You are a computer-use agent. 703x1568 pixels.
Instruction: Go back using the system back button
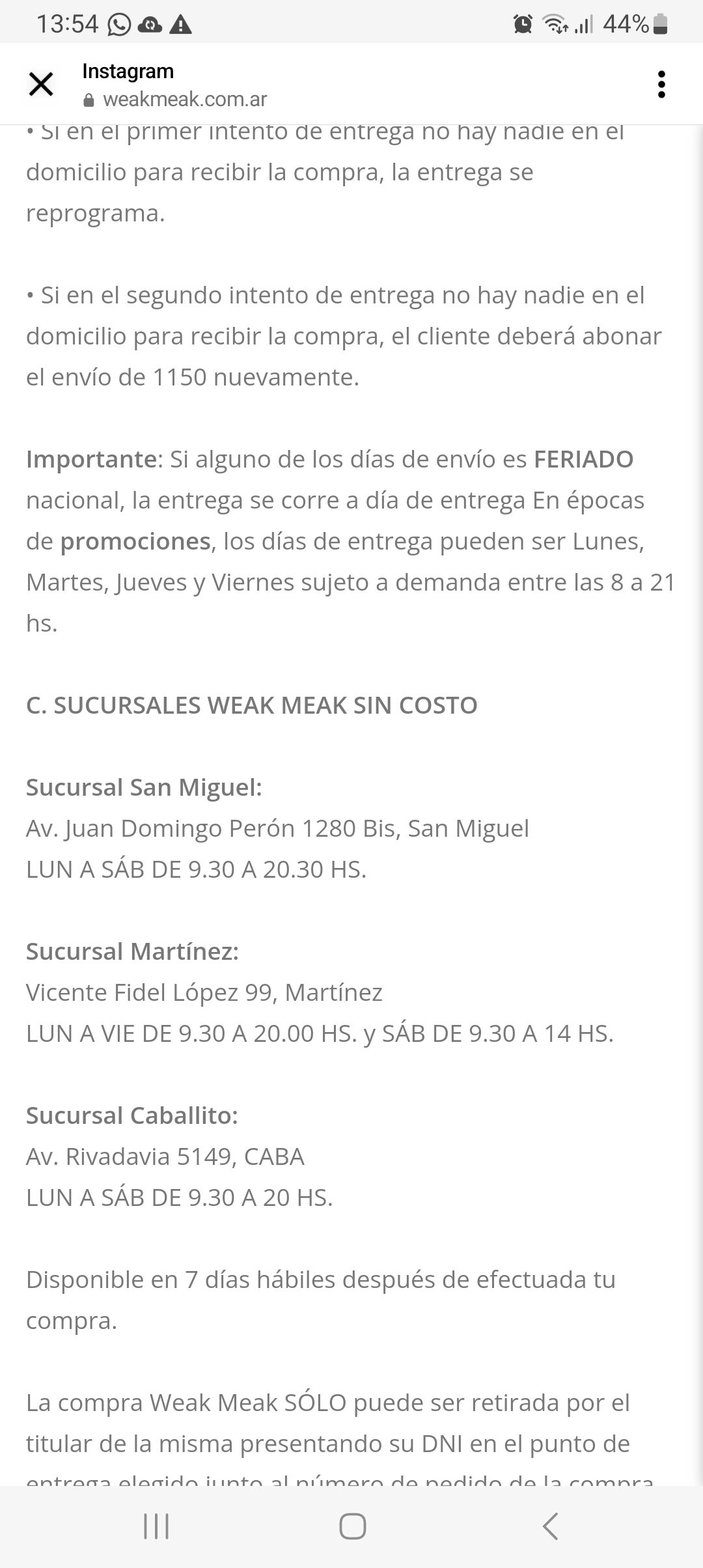pos(550,1526)
